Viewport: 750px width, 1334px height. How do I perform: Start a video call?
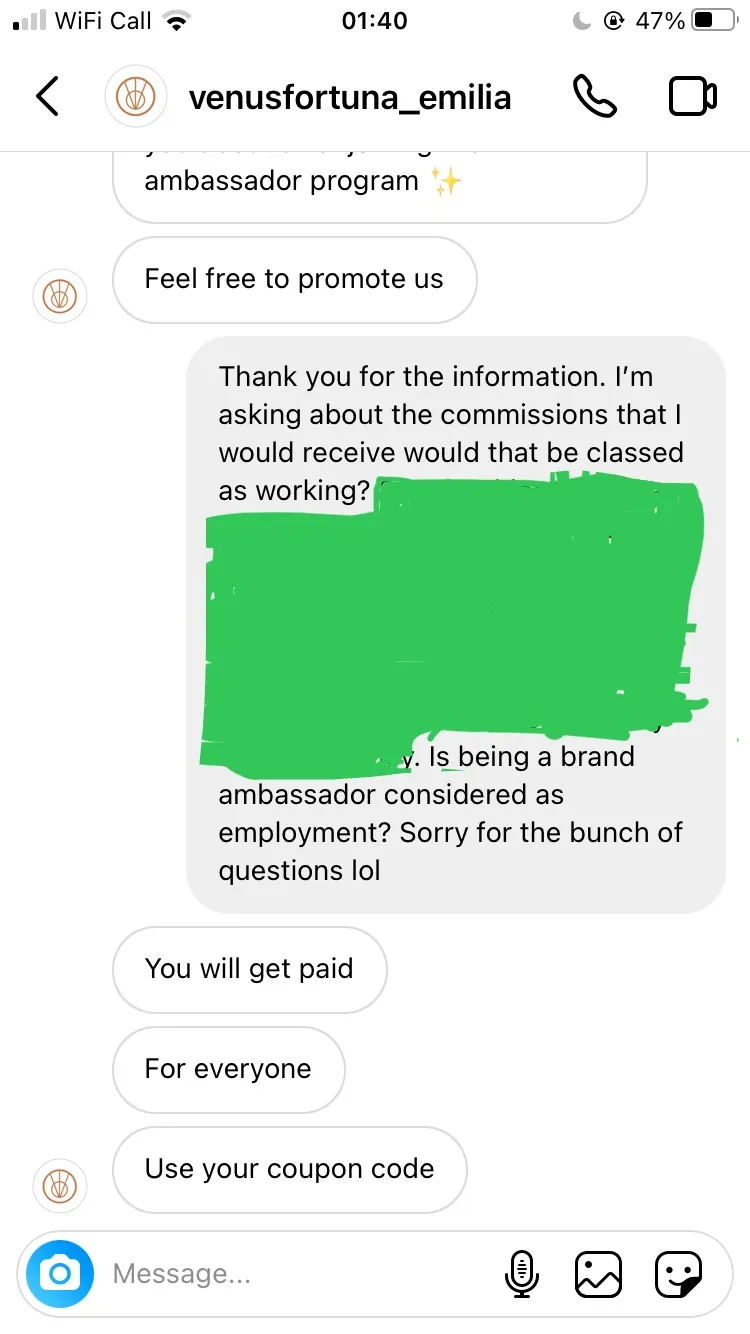pyautogui.click(x=692, y=97)
